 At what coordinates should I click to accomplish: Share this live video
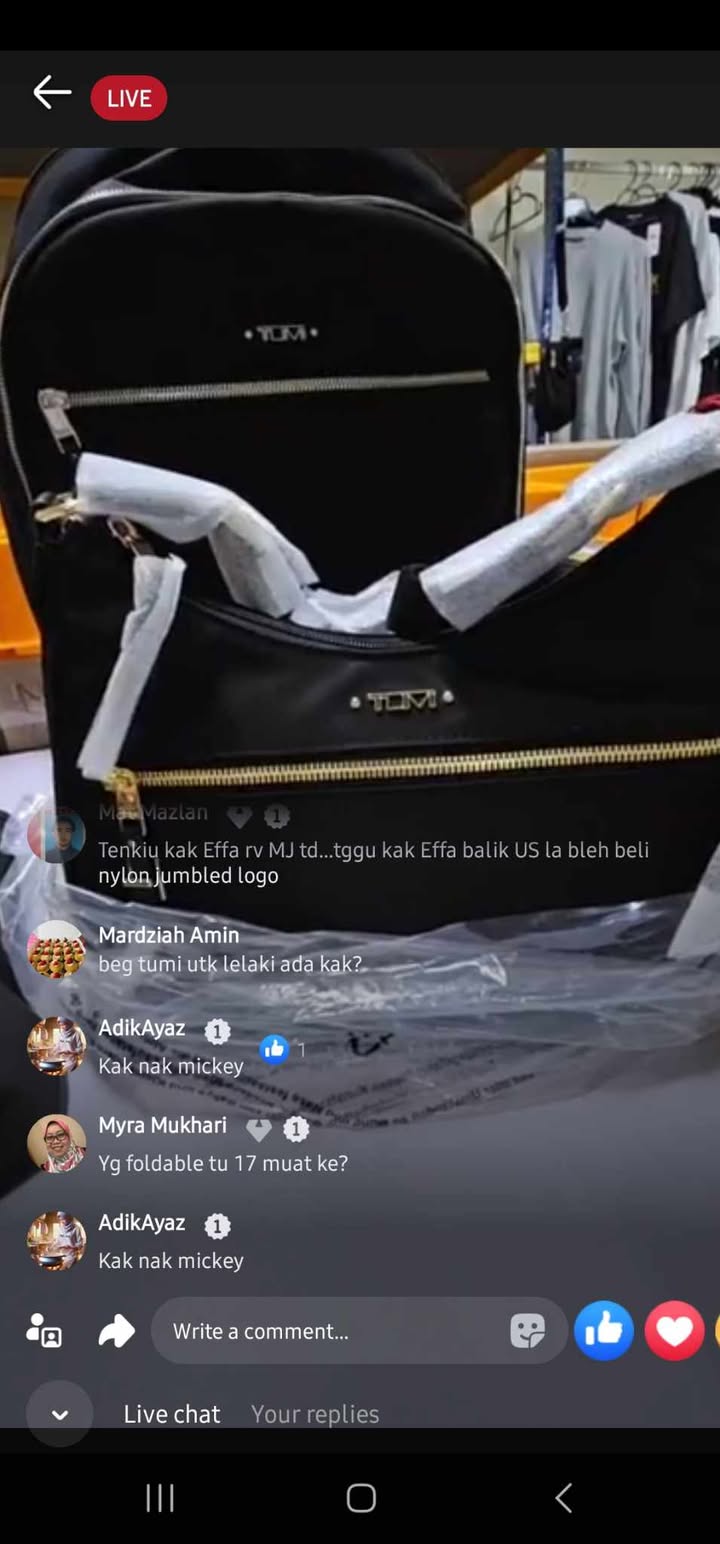pos(116,1331)
